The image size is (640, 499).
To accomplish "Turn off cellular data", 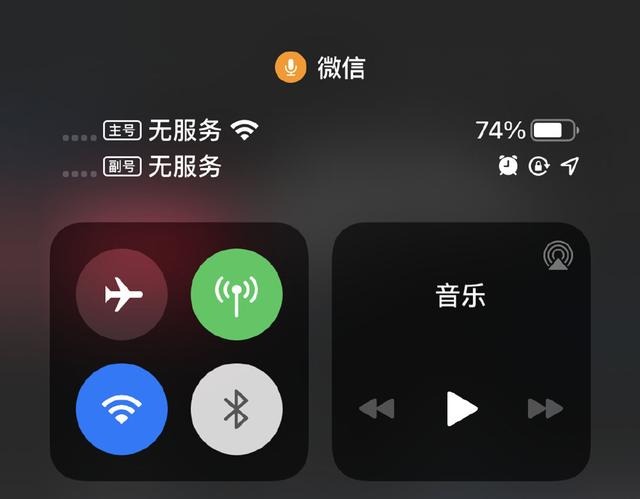I will (237, 295).
